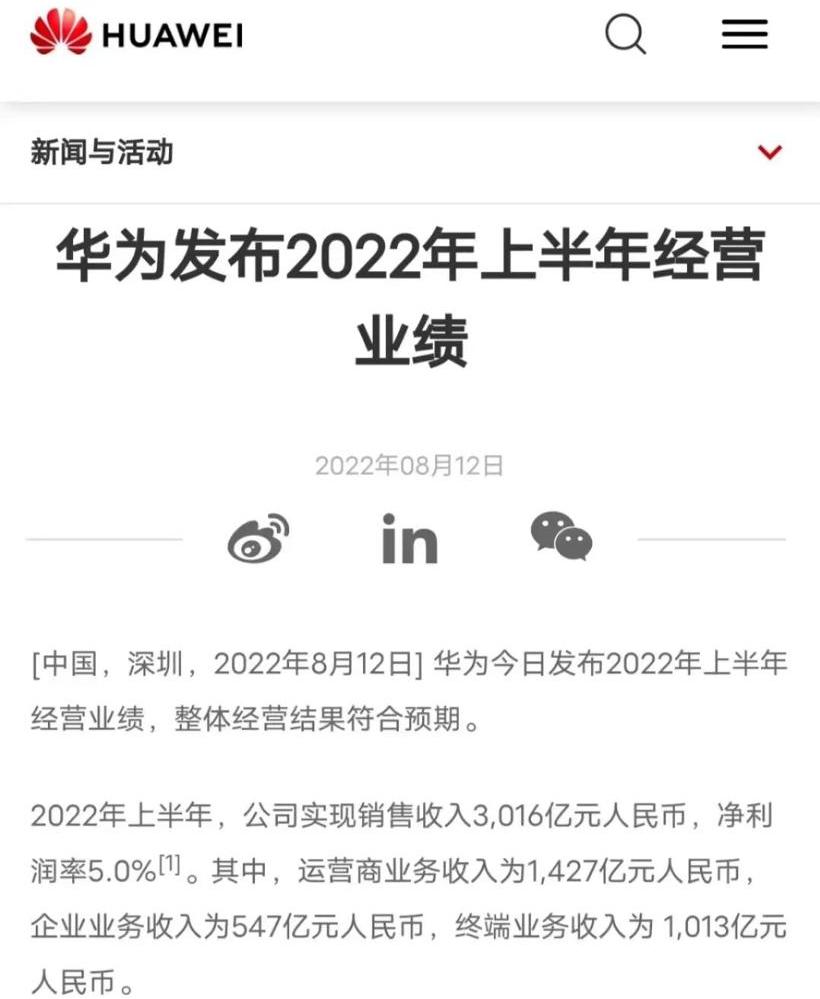The width and height of the screenshot is (820, 999).
Task: Open the search magnifier icon
Action: tap(626, 35)
